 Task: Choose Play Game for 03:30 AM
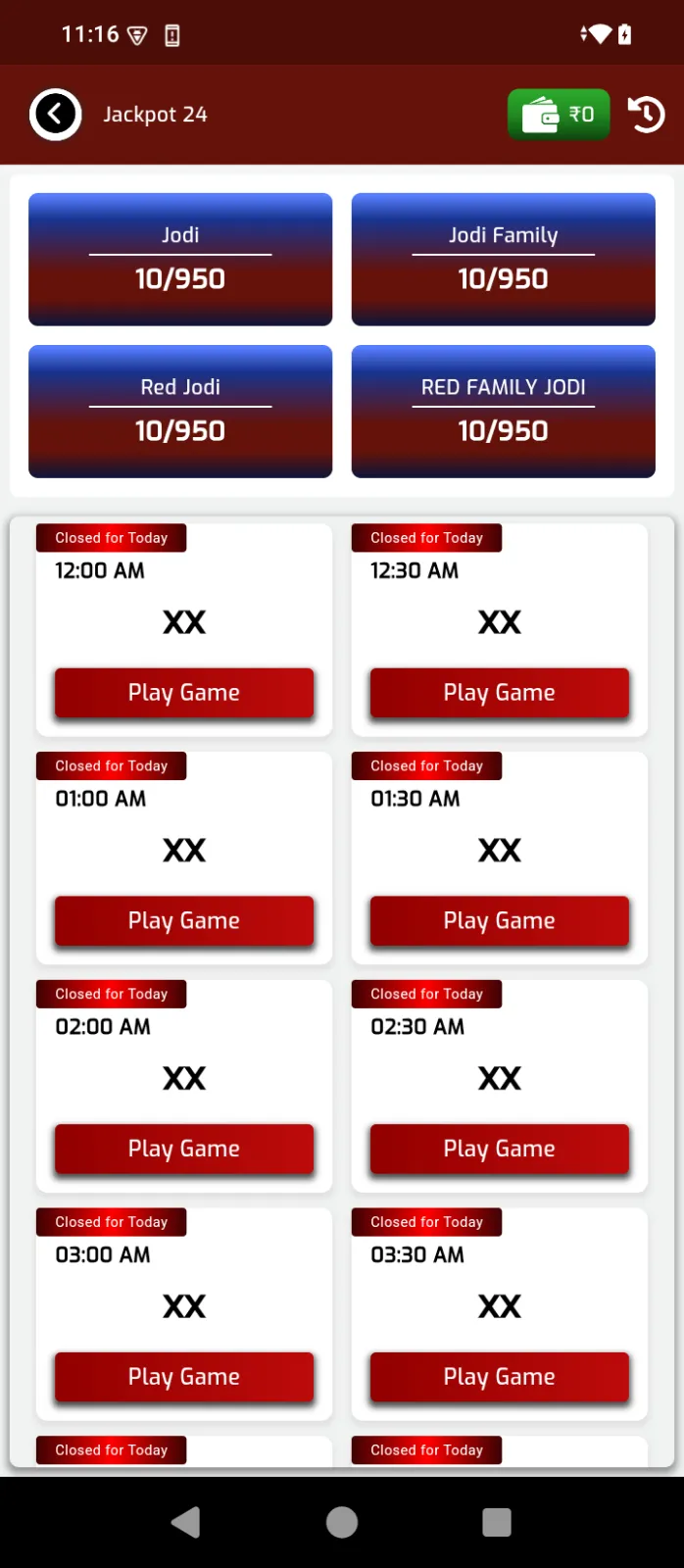click(x=499, y=1377)
